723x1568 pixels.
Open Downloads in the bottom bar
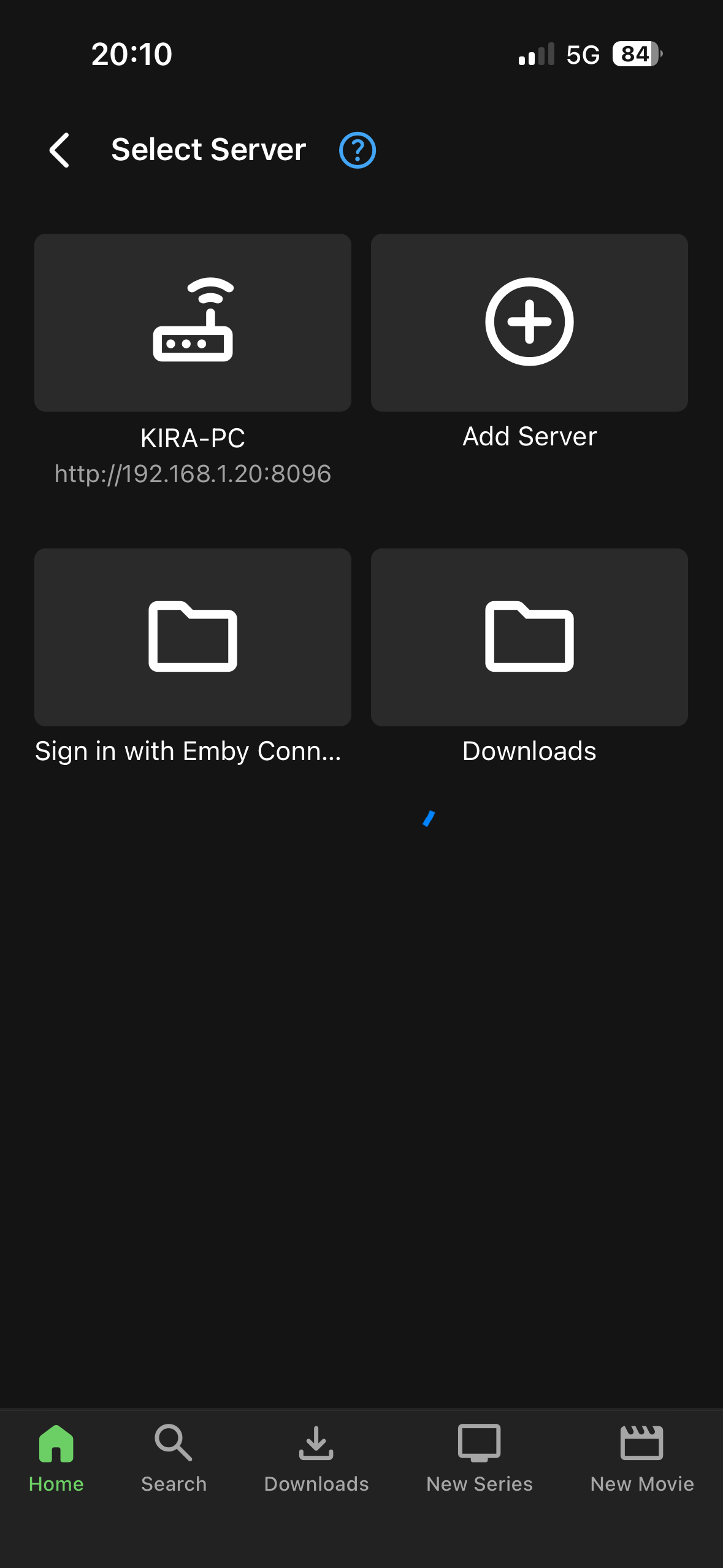(x=316, y=1458)
